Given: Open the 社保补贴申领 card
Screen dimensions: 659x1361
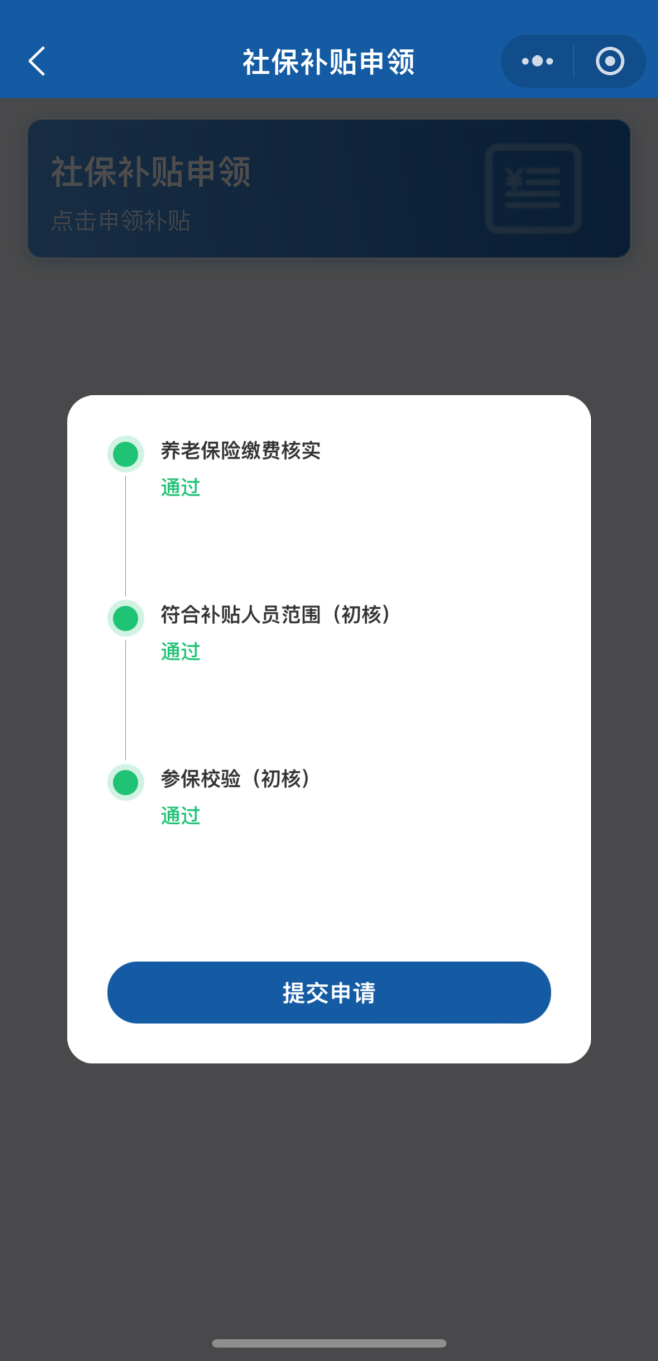Looking at the screenshot, I should pos(329,189).
